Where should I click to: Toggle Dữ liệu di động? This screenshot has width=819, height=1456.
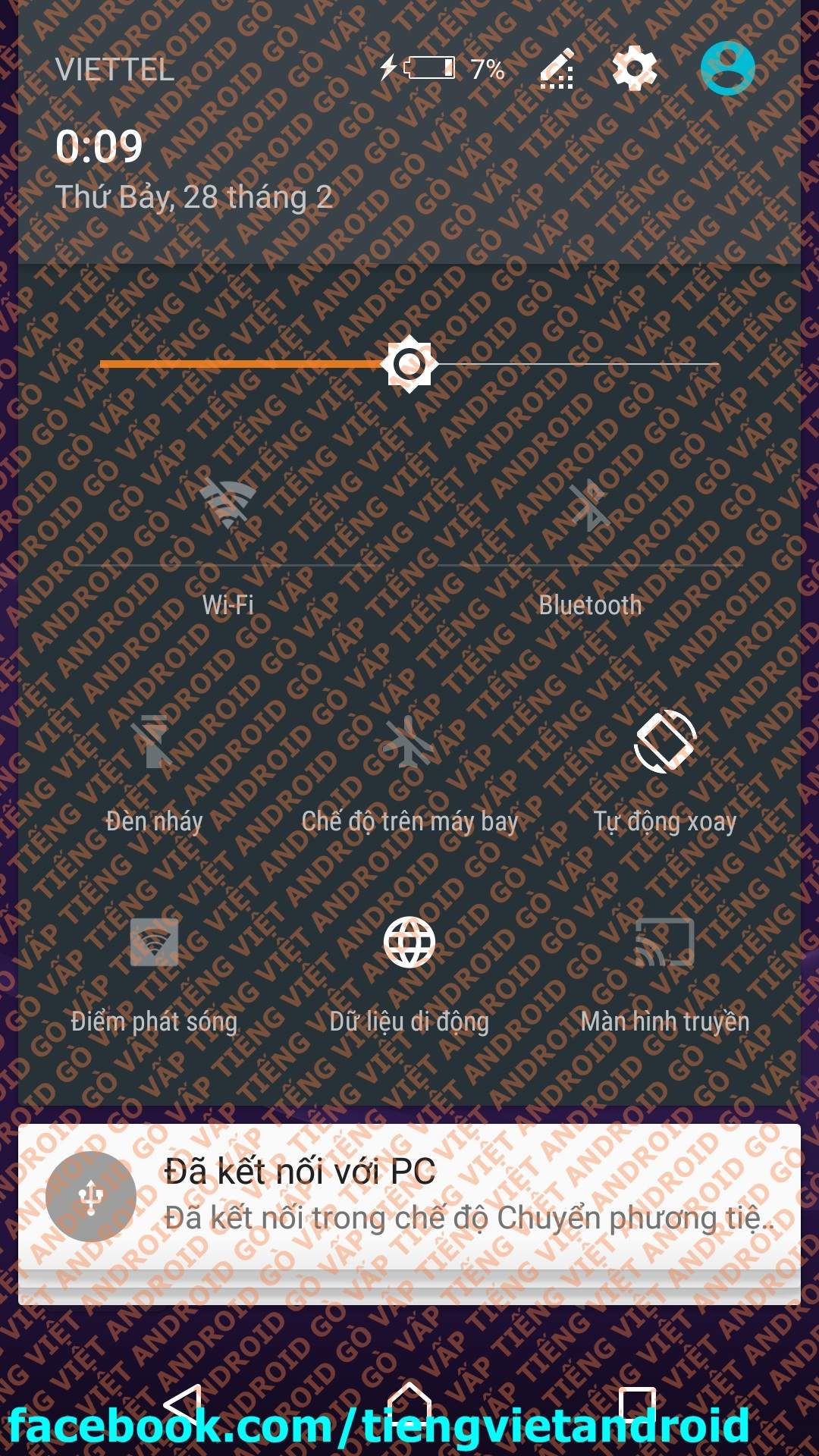(409, 943)
